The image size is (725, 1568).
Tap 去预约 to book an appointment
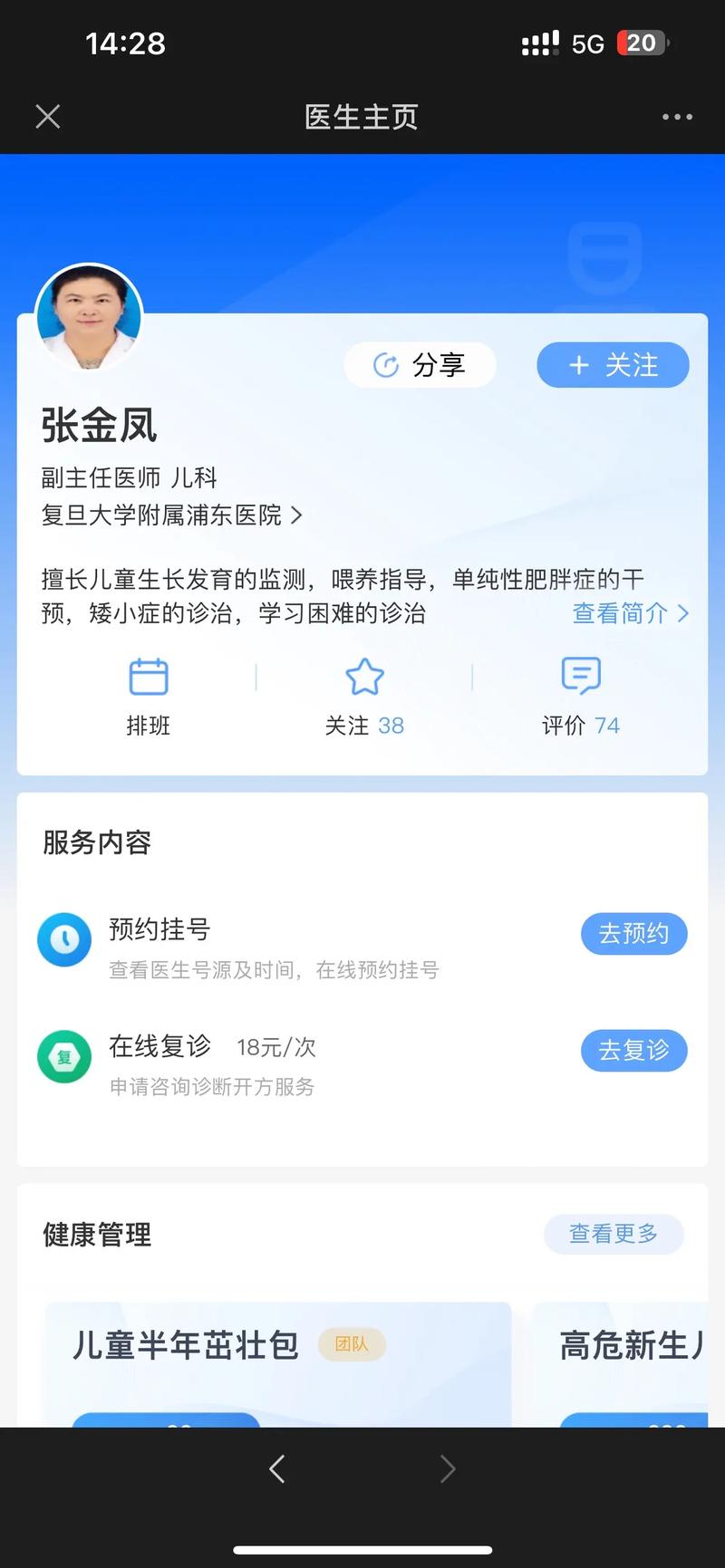coord(633,933)
